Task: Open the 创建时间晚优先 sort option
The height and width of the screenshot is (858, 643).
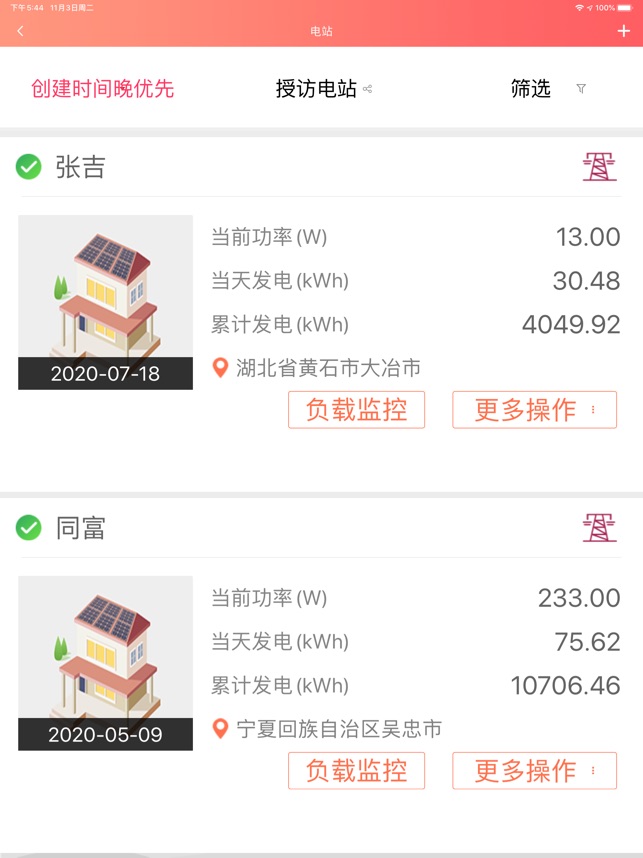Action: [102, 89]
